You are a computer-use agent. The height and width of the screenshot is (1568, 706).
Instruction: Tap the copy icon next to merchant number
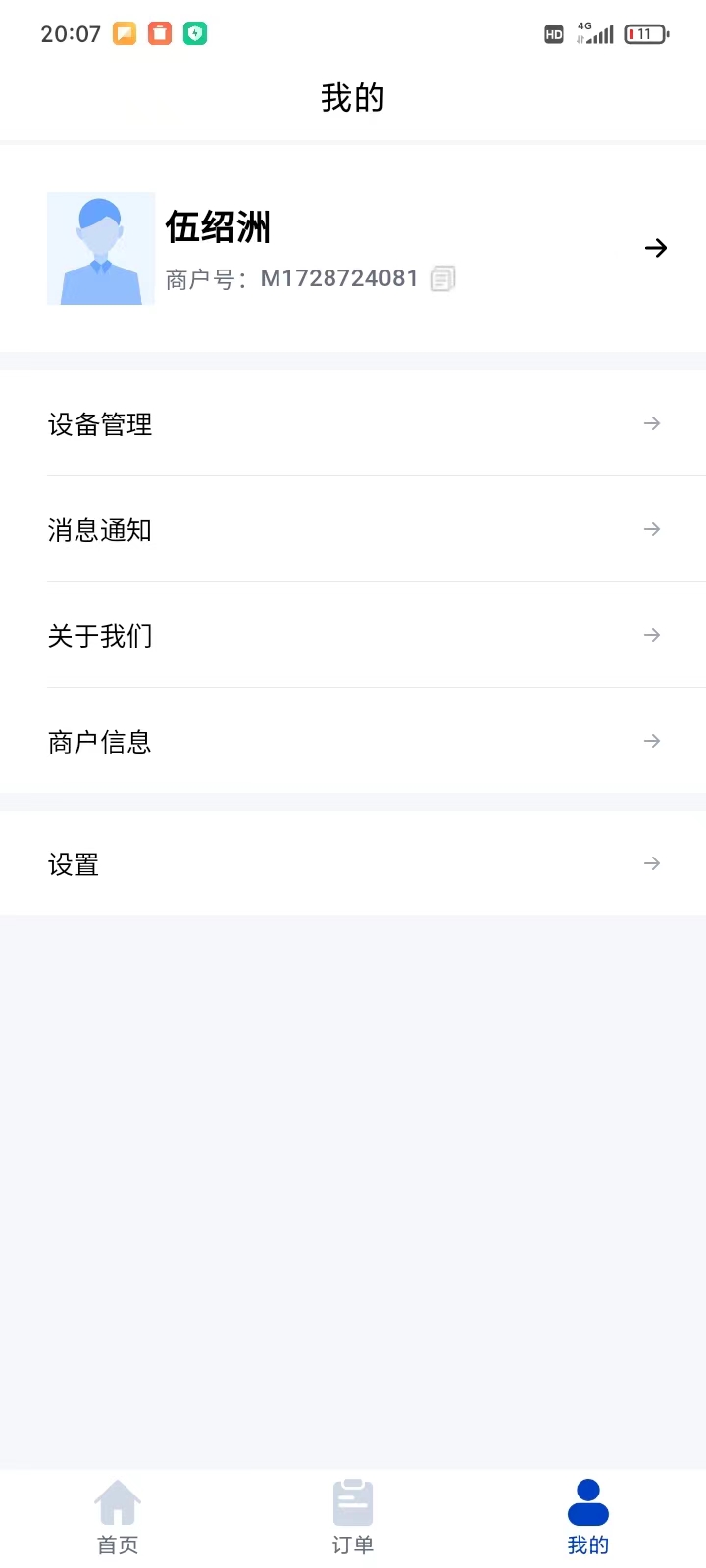coord(442,278)
